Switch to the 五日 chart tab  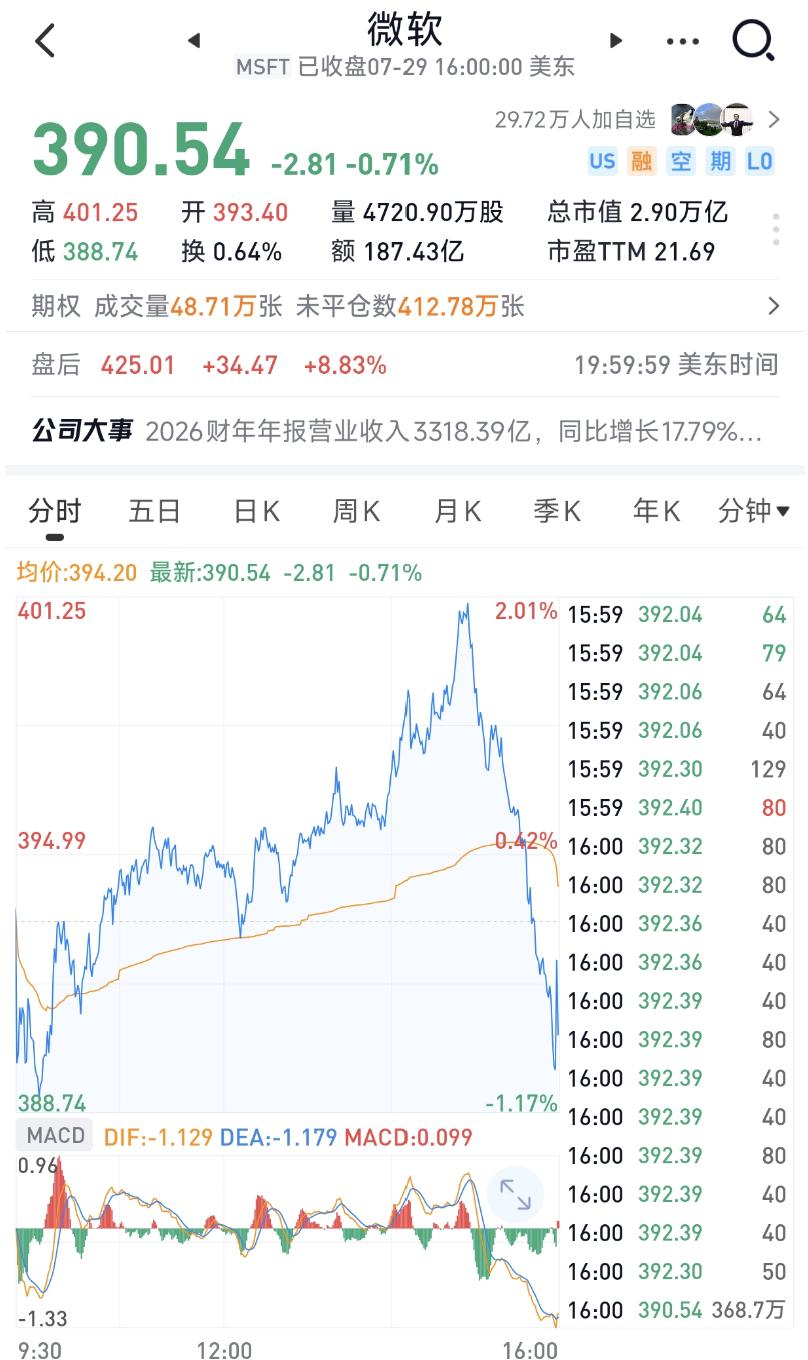155,512
